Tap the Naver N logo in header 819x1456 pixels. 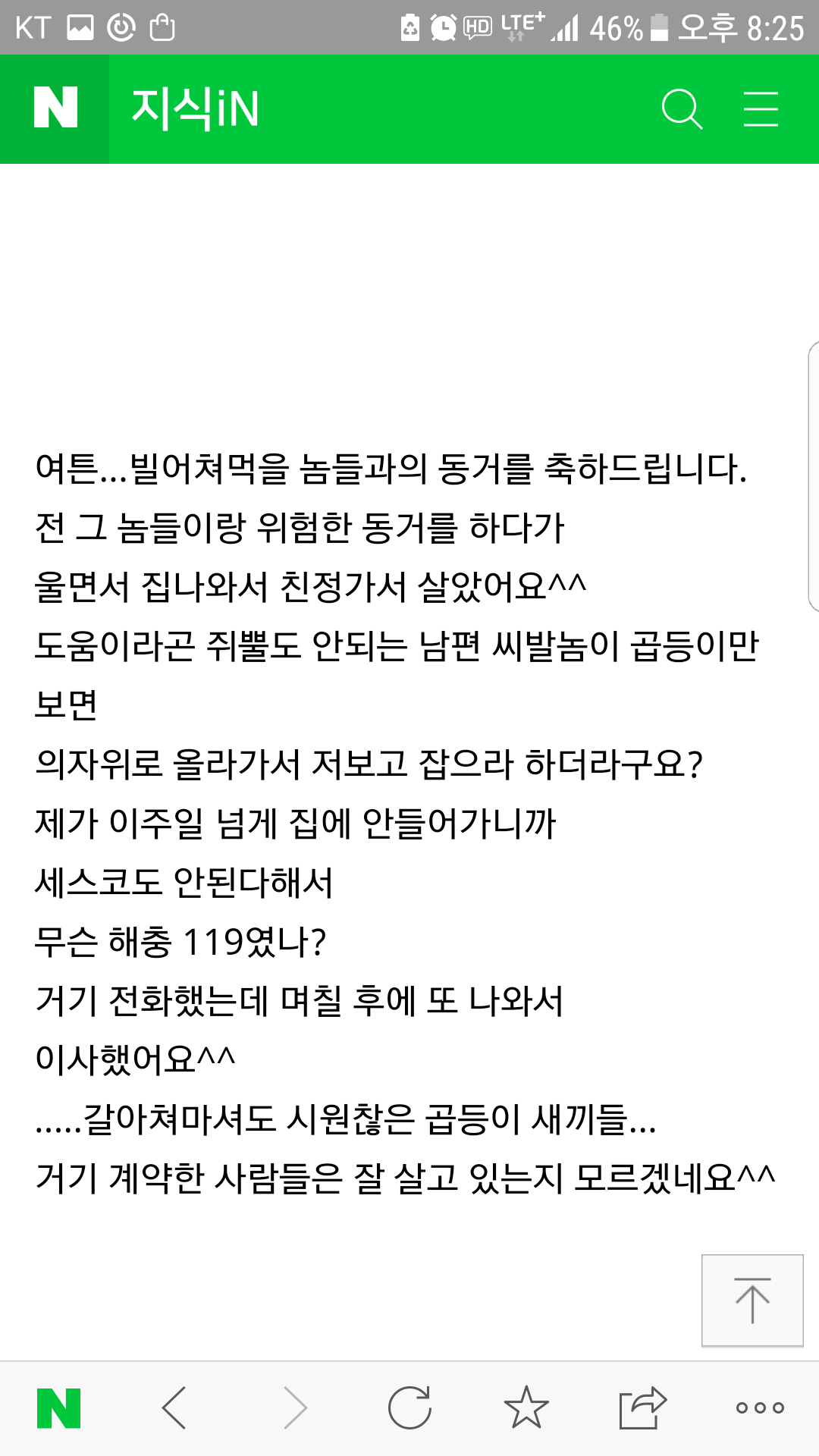(55, 108)
